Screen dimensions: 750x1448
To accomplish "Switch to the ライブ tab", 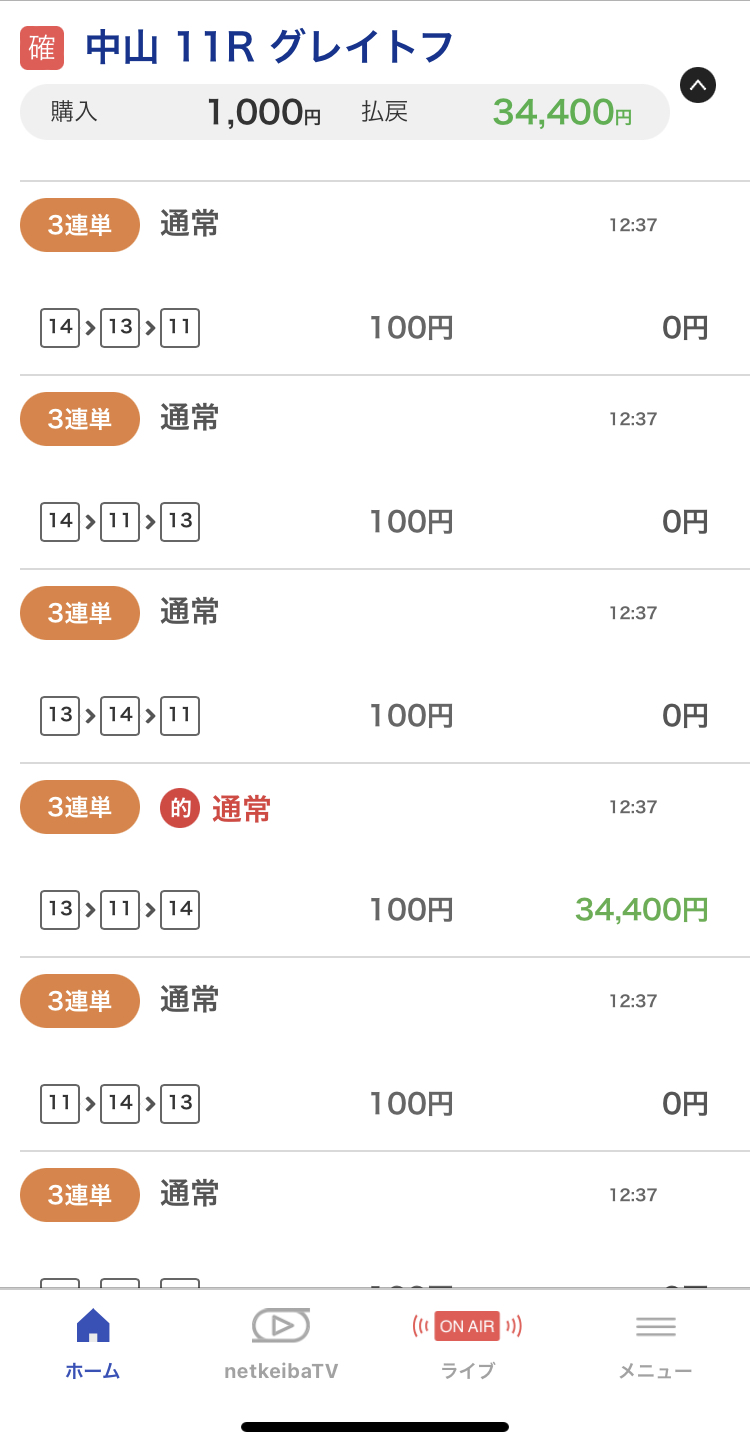I will coord(467,1343).
